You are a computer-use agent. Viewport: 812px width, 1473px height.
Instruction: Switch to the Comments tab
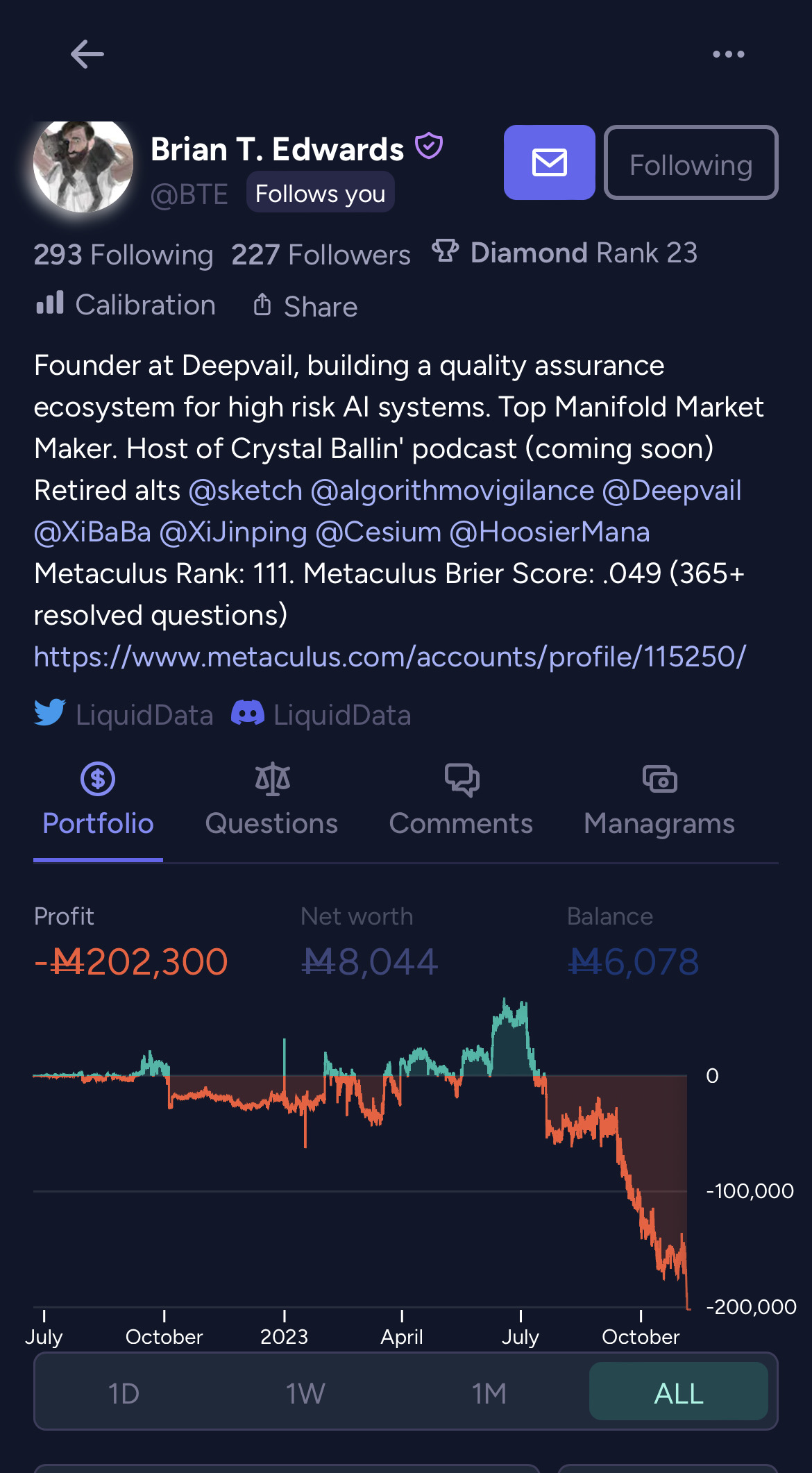pos(461,800)
